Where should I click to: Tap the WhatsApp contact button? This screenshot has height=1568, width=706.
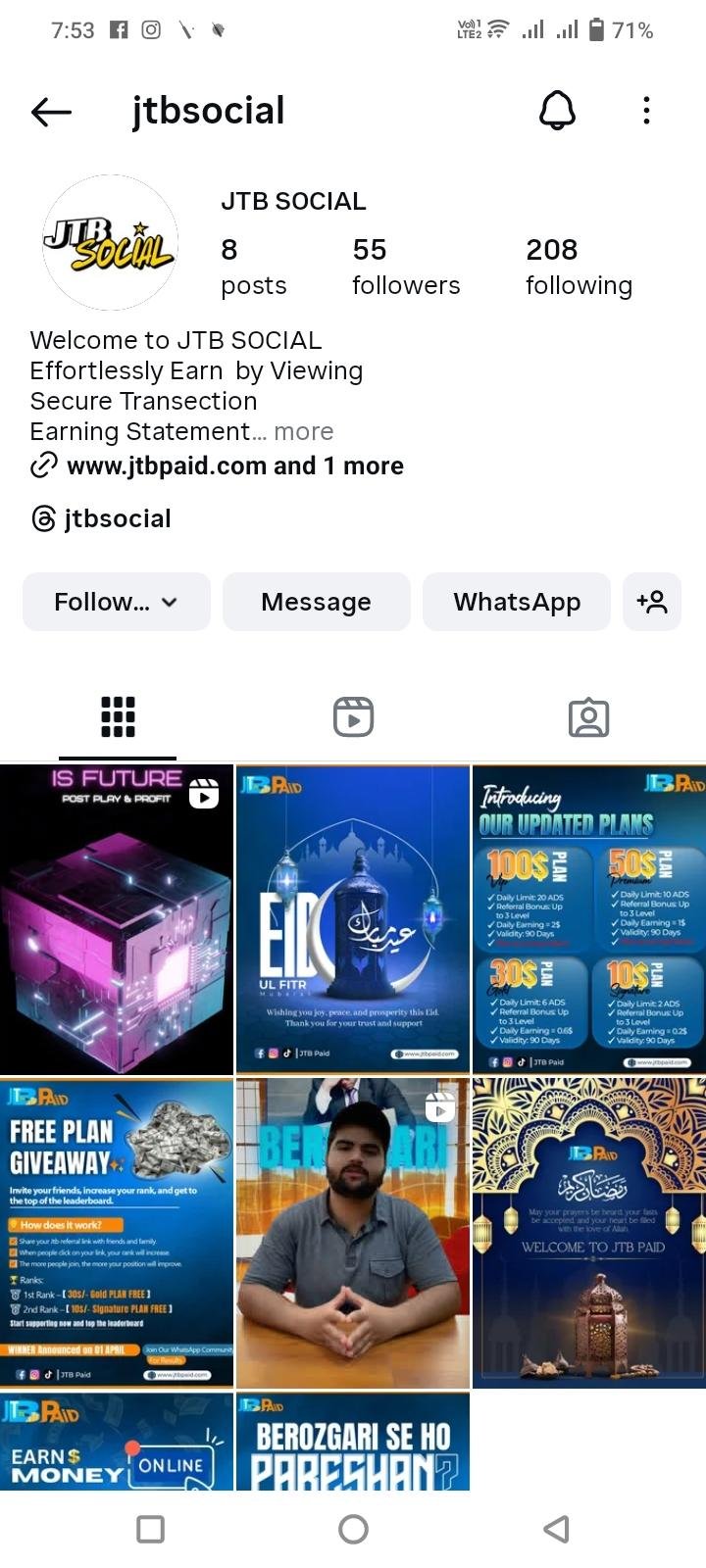tap(516, 602)
